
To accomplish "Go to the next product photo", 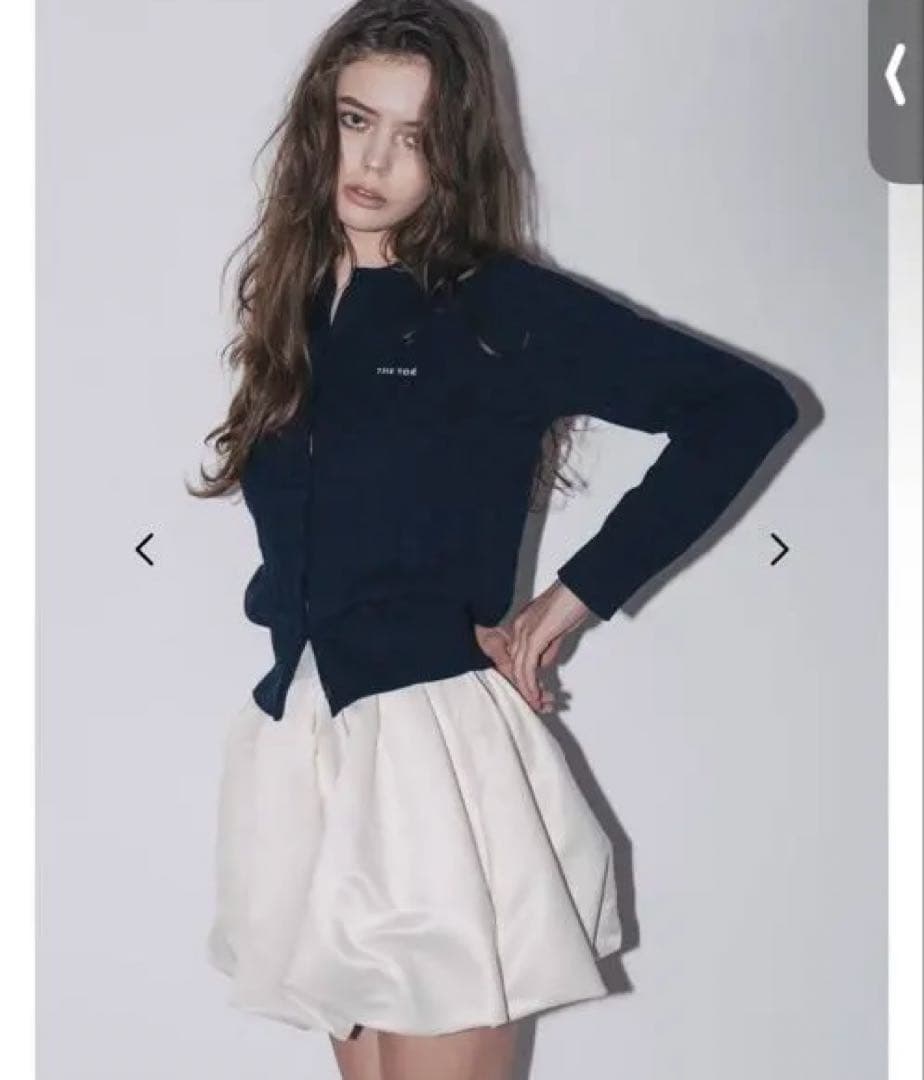I will click(x=779, y=549).
